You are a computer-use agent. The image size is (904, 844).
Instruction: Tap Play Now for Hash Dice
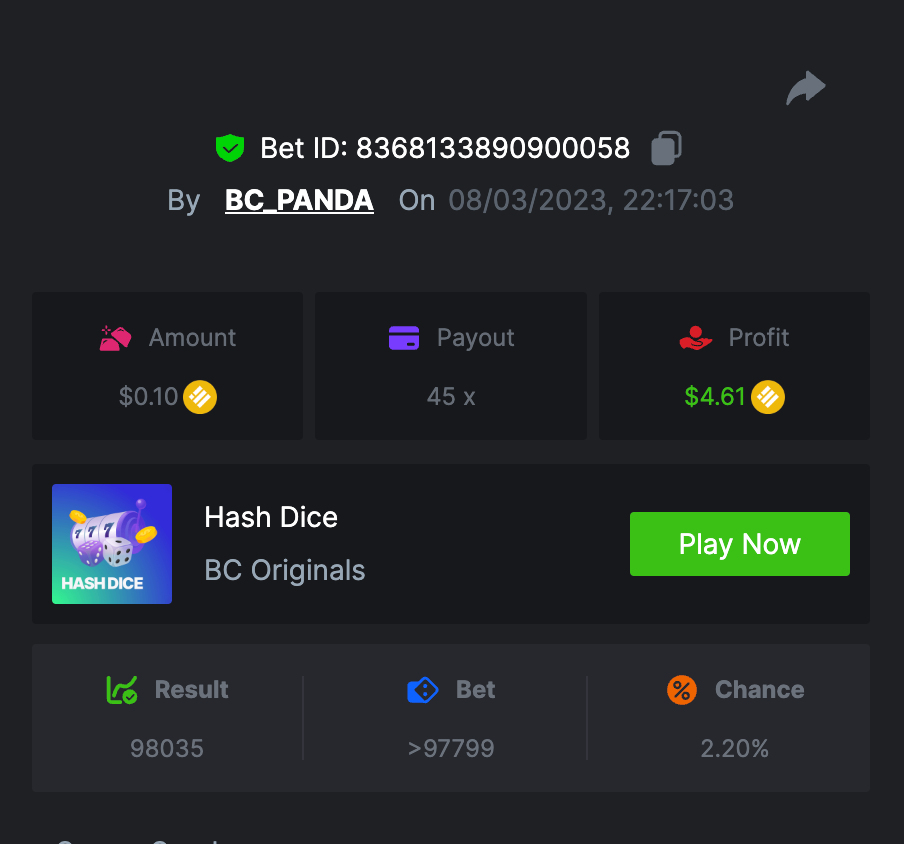(x=739, y=544)
